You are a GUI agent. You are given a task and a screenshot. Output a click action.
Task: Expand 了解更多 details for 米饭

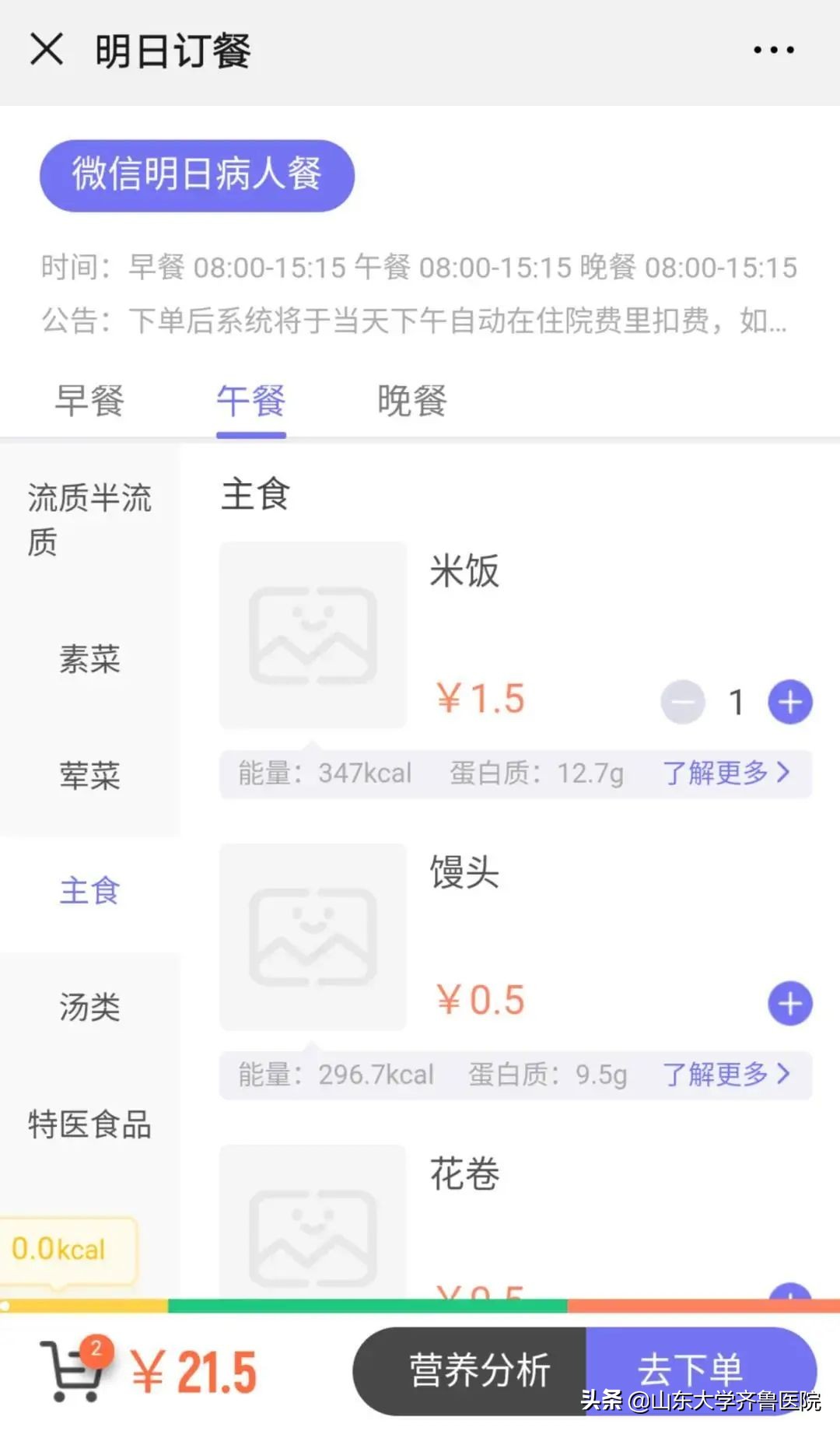[725, 773]
